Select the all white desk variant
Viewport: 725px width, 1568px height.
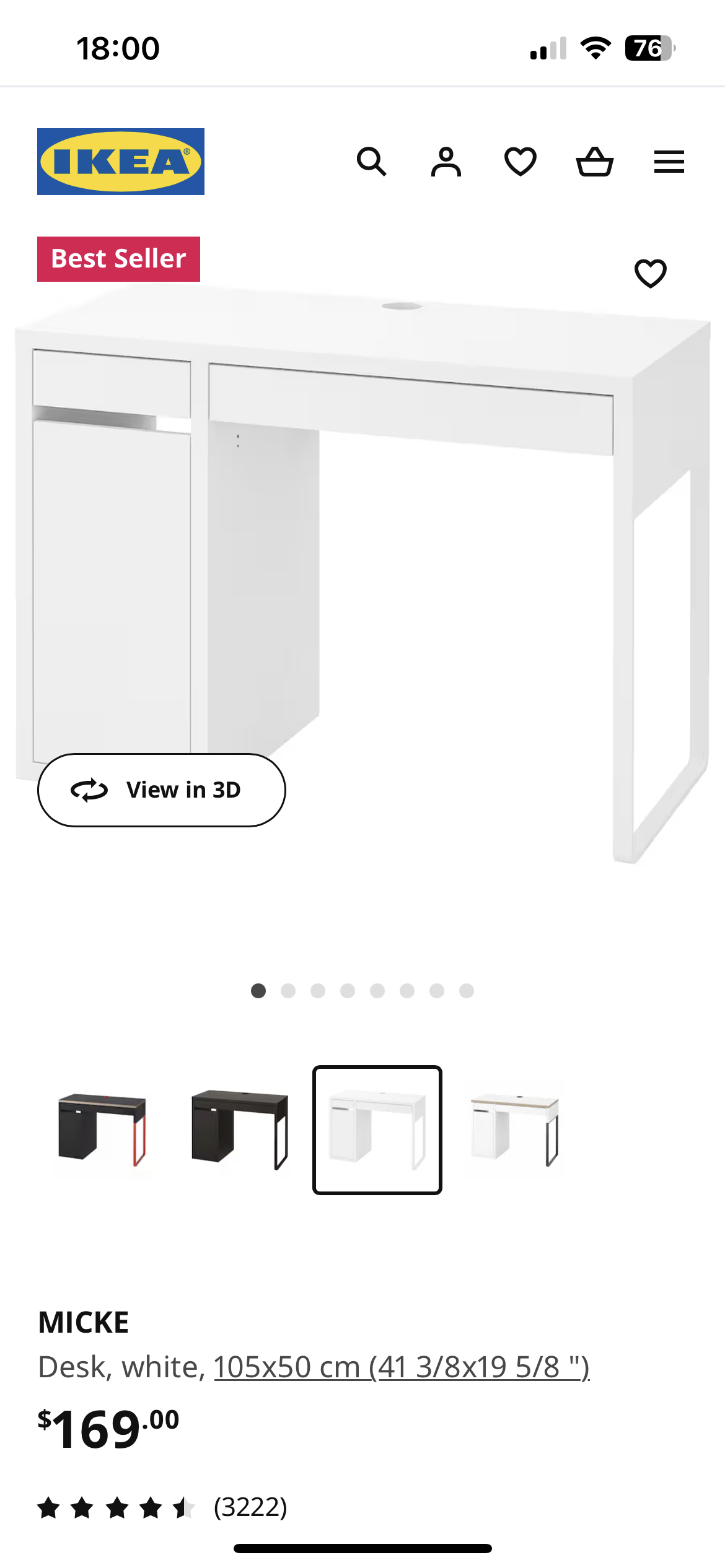click(377, 1130)
